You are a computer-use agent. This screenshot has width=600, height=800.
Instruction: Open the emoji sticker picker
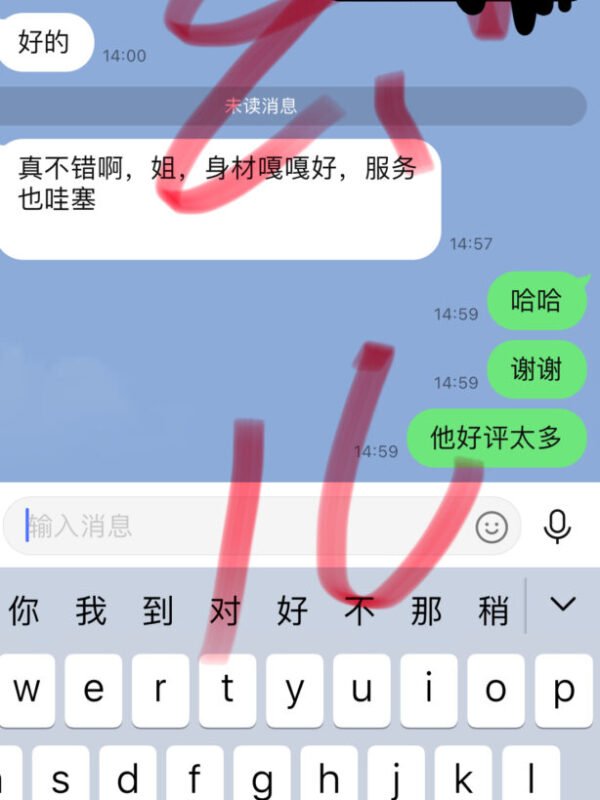click(x=491, y=527)
